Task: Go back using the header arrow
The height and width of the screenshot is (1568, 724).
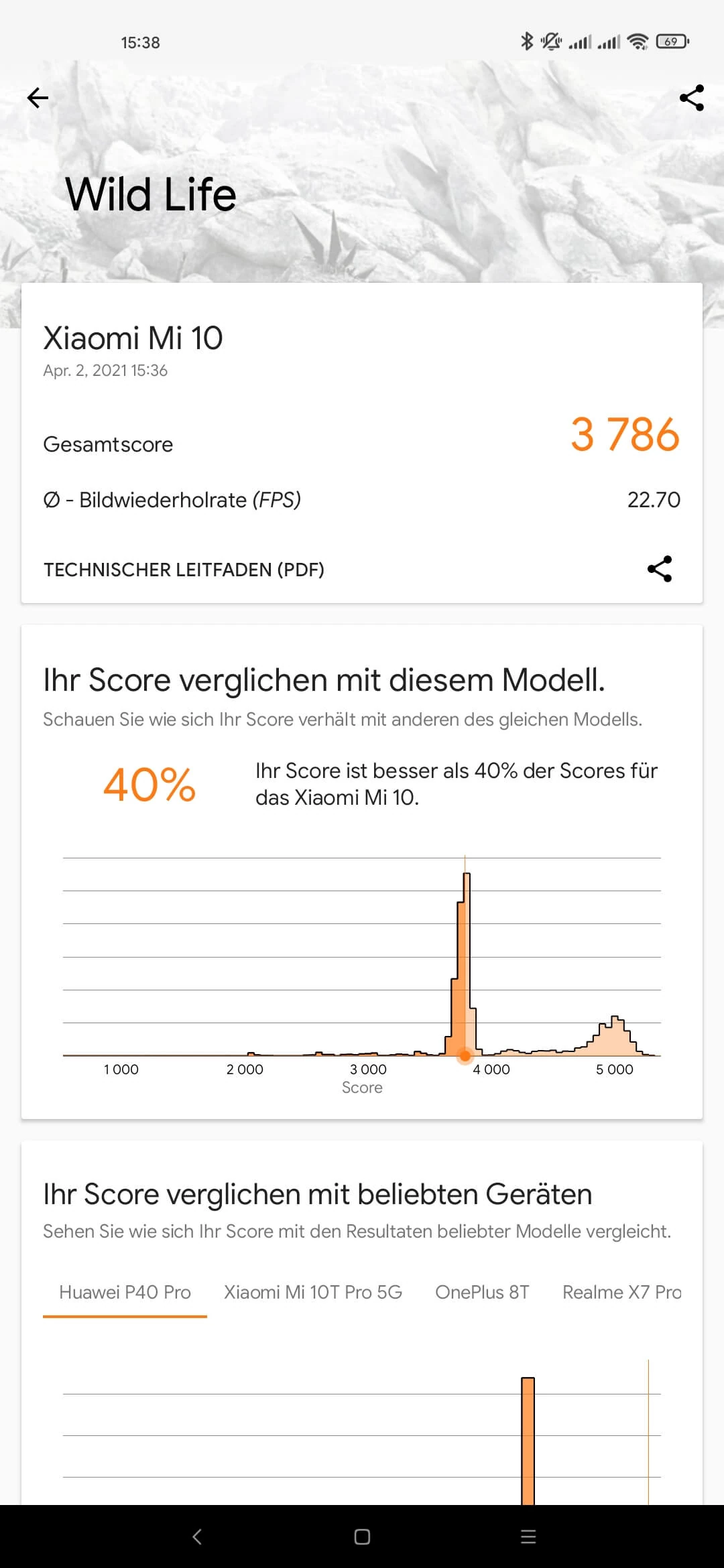Action: click(38, 98)
